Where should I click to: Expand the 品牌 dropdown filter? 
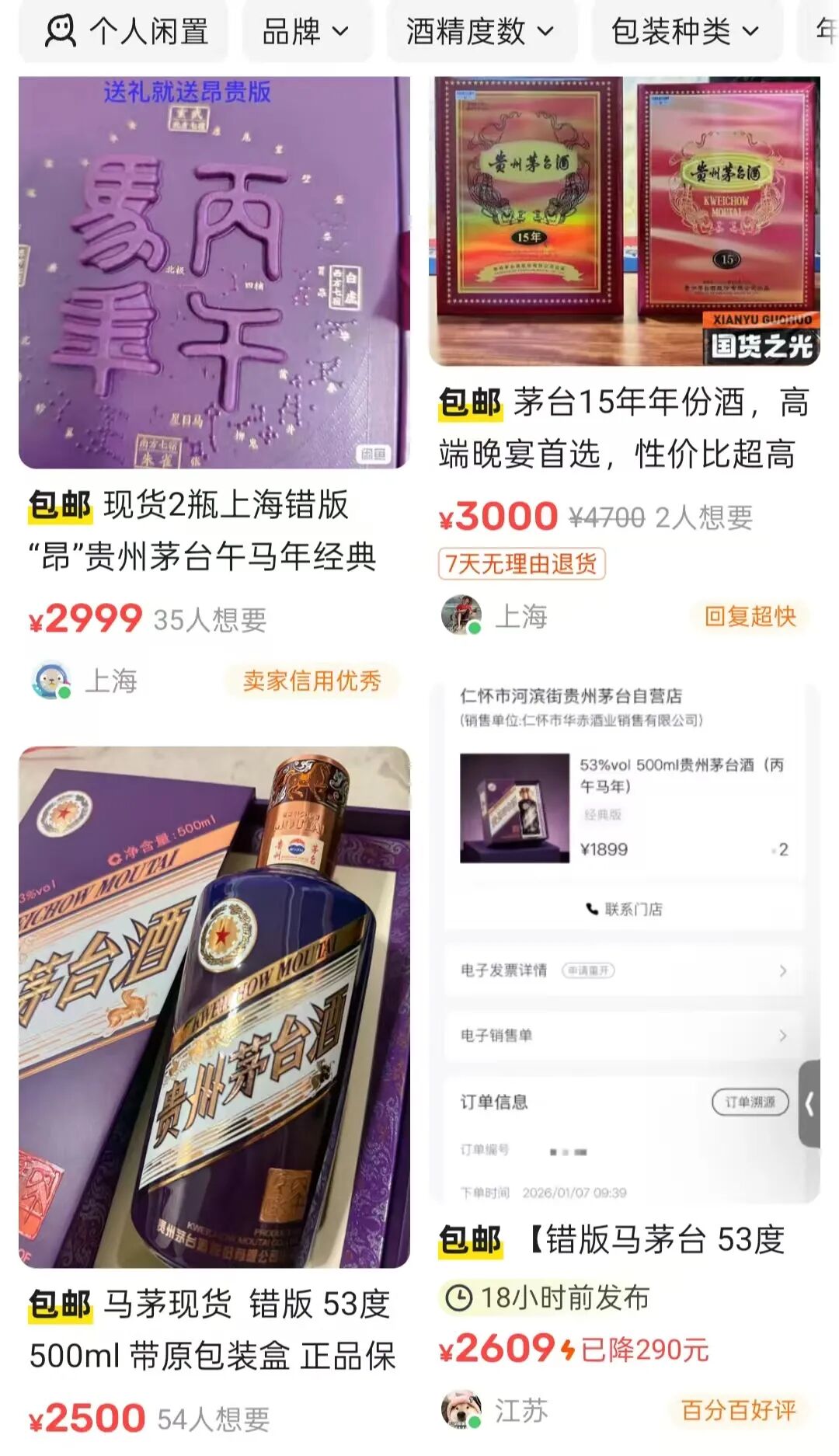point(306,32)
